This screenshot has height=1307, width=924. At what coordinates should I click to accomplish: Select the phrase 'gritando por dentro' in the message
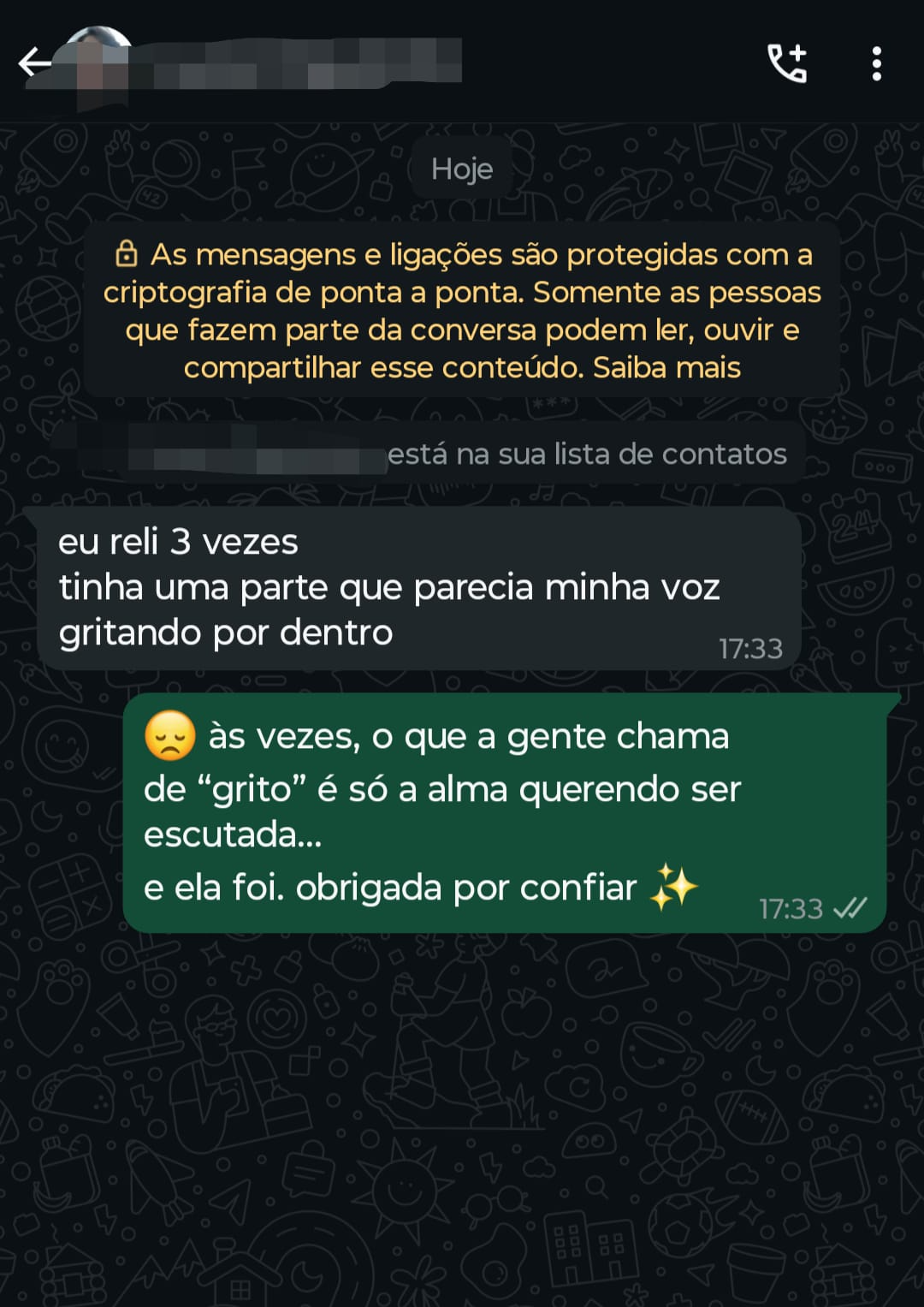[224, 632]
